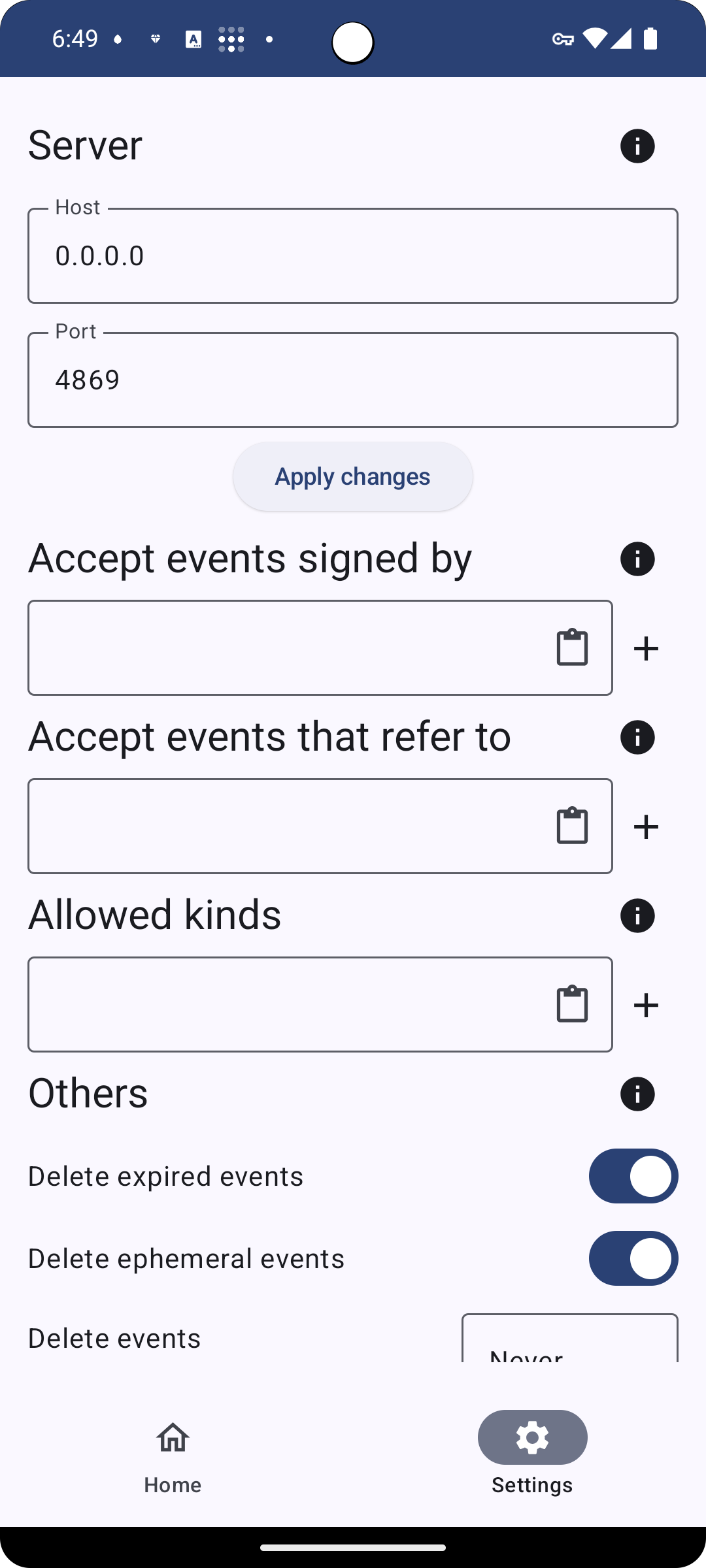The image size is (706, 1568).
Task: Add entry to Allowed kinds
Action: (x=646, y=1005)
